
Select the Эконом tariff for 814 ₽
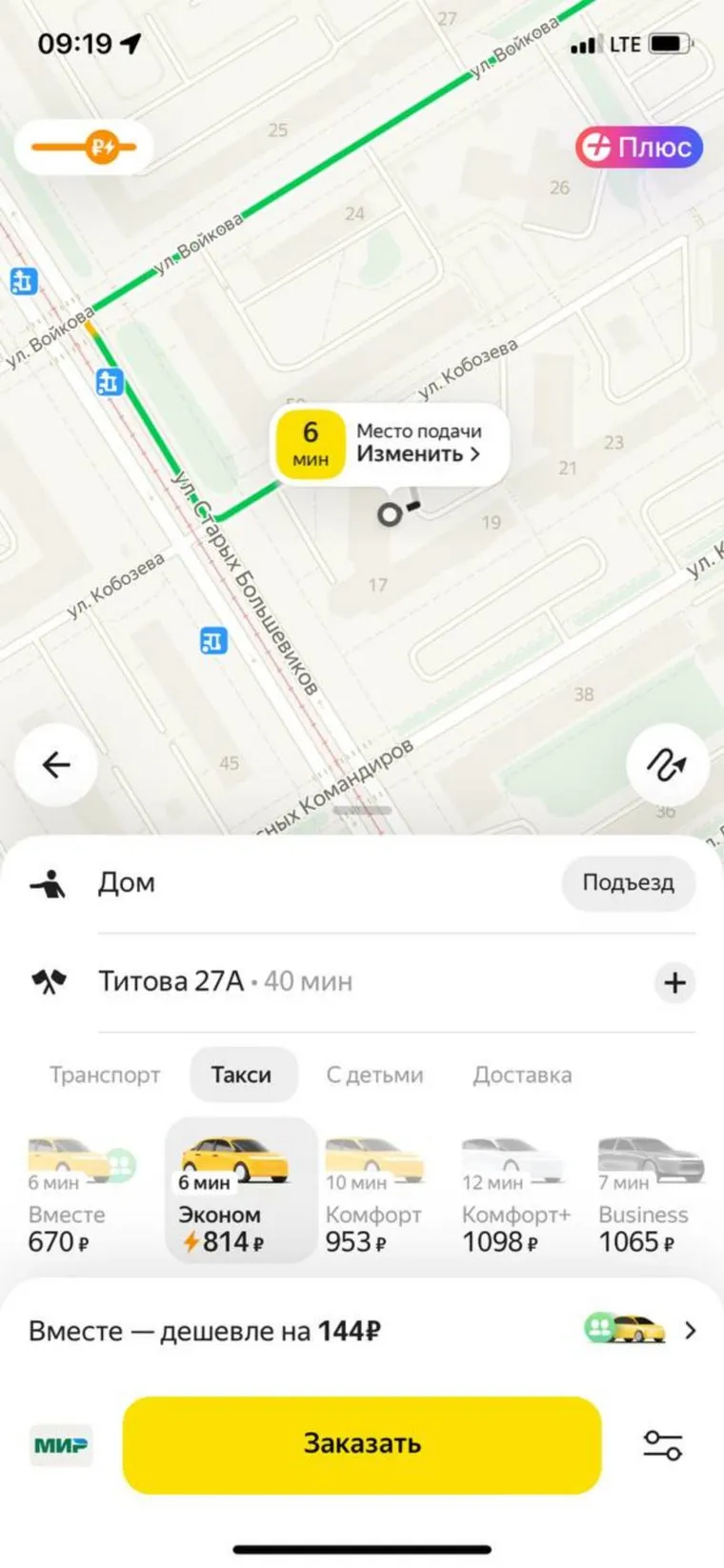(239, 1195)
